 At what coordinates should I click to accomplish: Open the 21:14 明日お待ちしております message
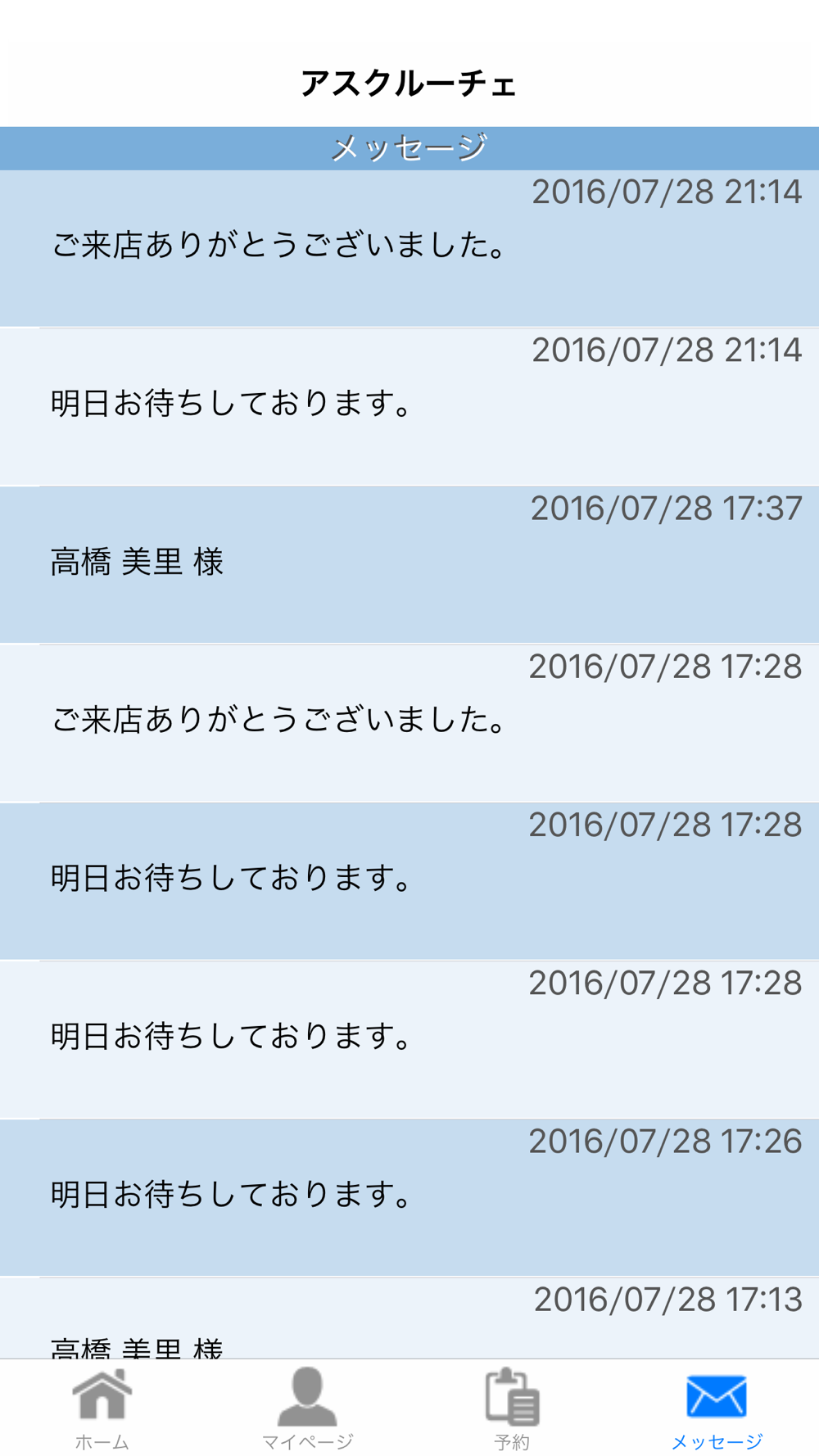coord(409,407)
